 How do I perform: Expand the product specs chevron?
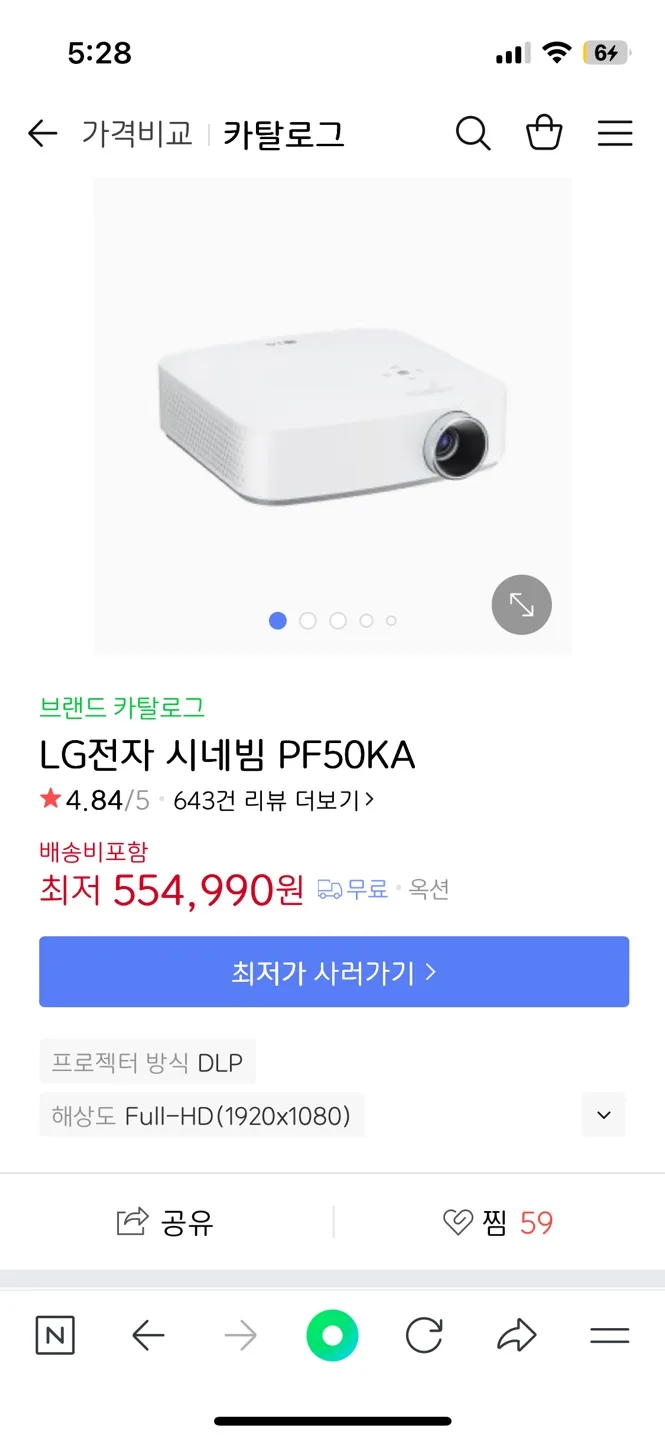point(603,1114)
